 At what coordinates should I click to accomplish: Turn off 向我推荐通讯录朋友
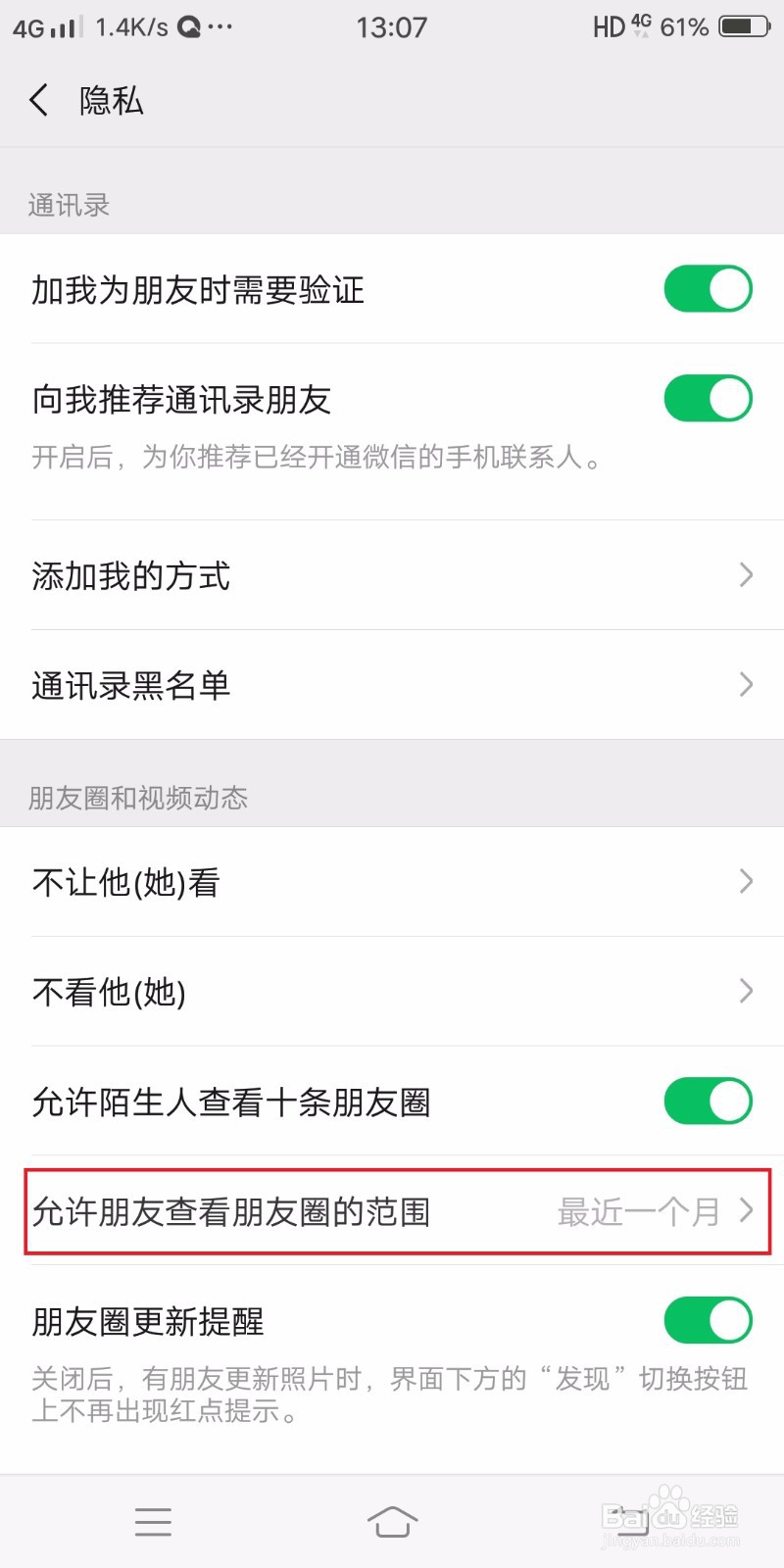point(708,399)
